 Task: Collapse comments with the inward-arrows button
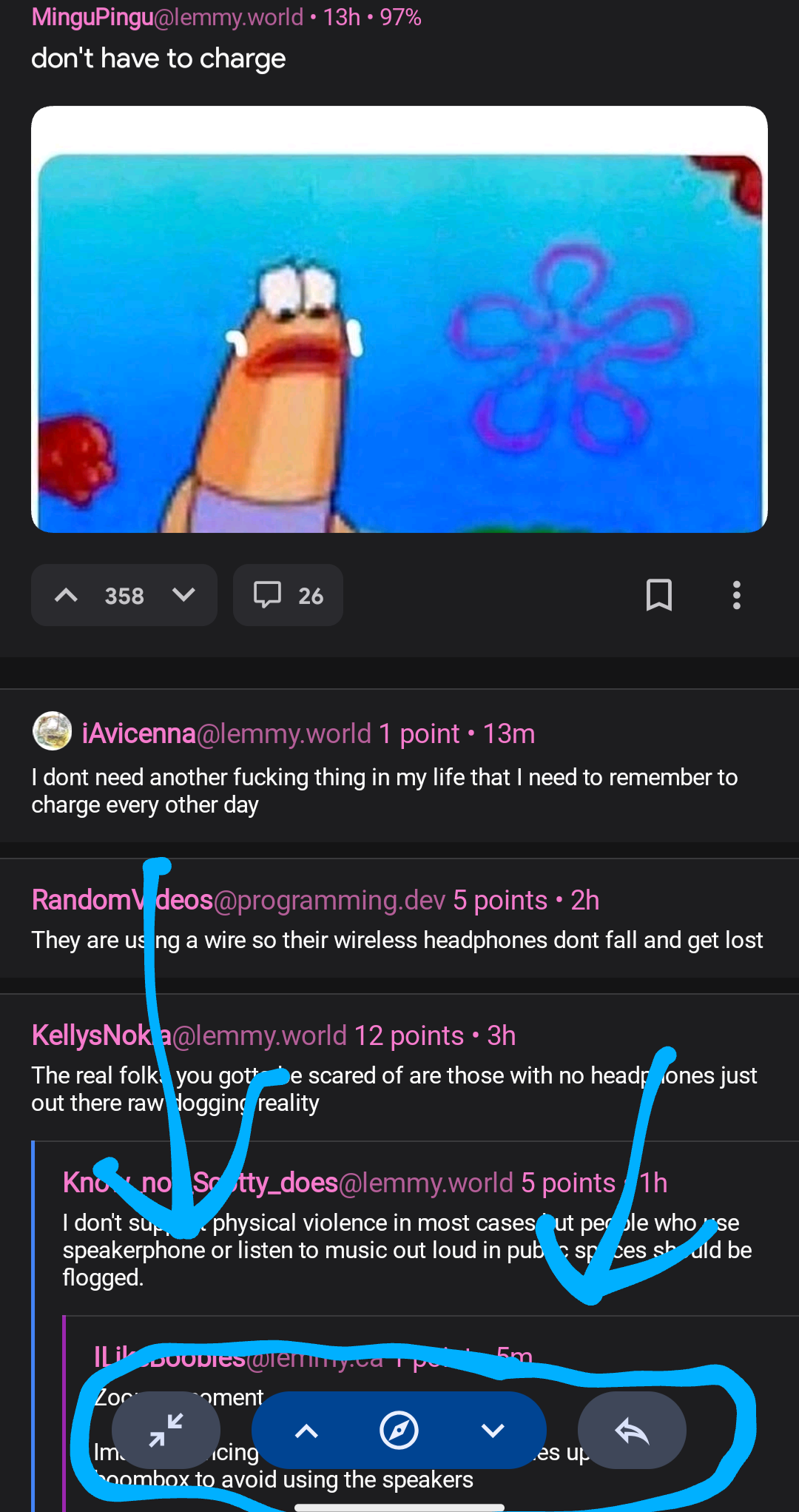click(x=166, y=1430)
